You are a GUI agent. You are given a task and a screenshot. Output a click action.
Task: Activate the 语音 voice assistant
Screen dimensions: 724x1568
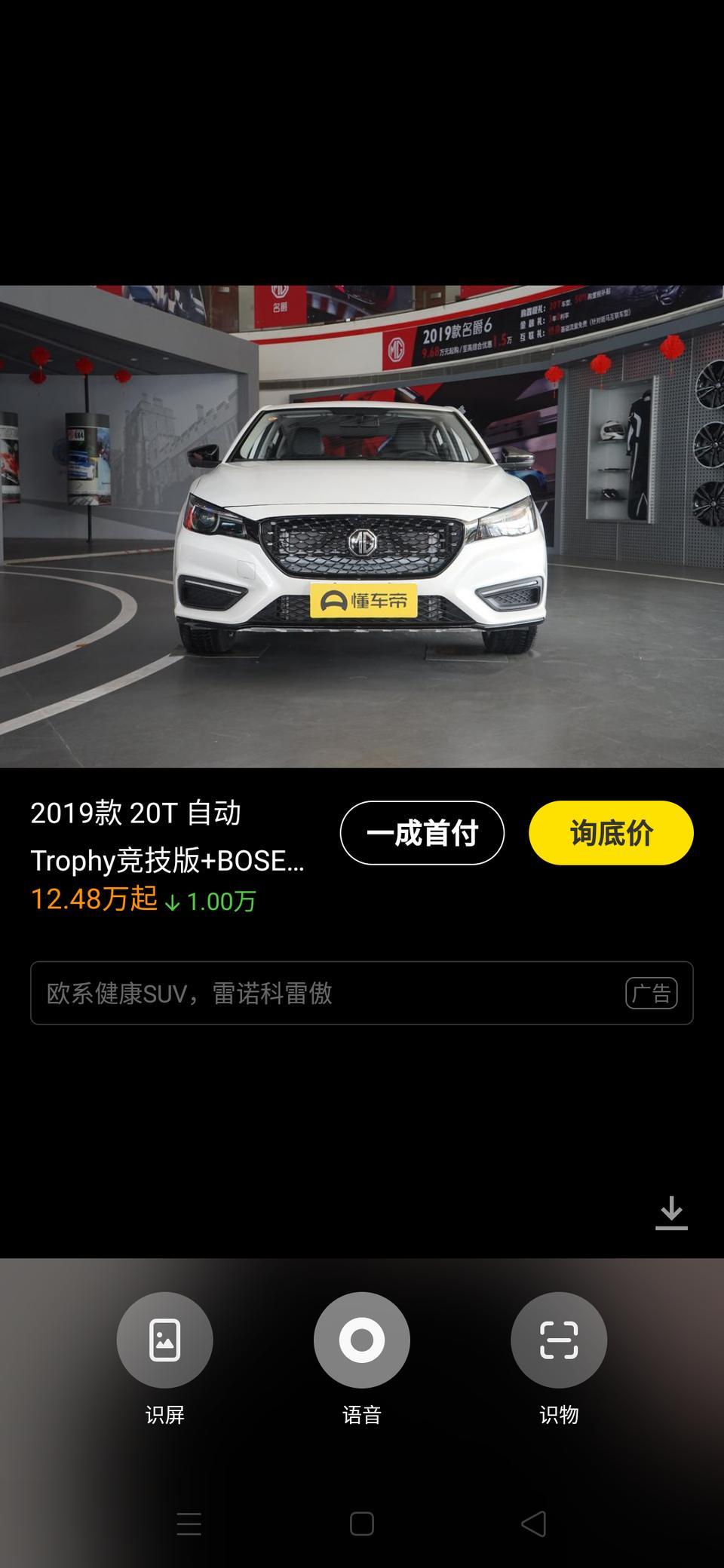(x=361, y=1340)
